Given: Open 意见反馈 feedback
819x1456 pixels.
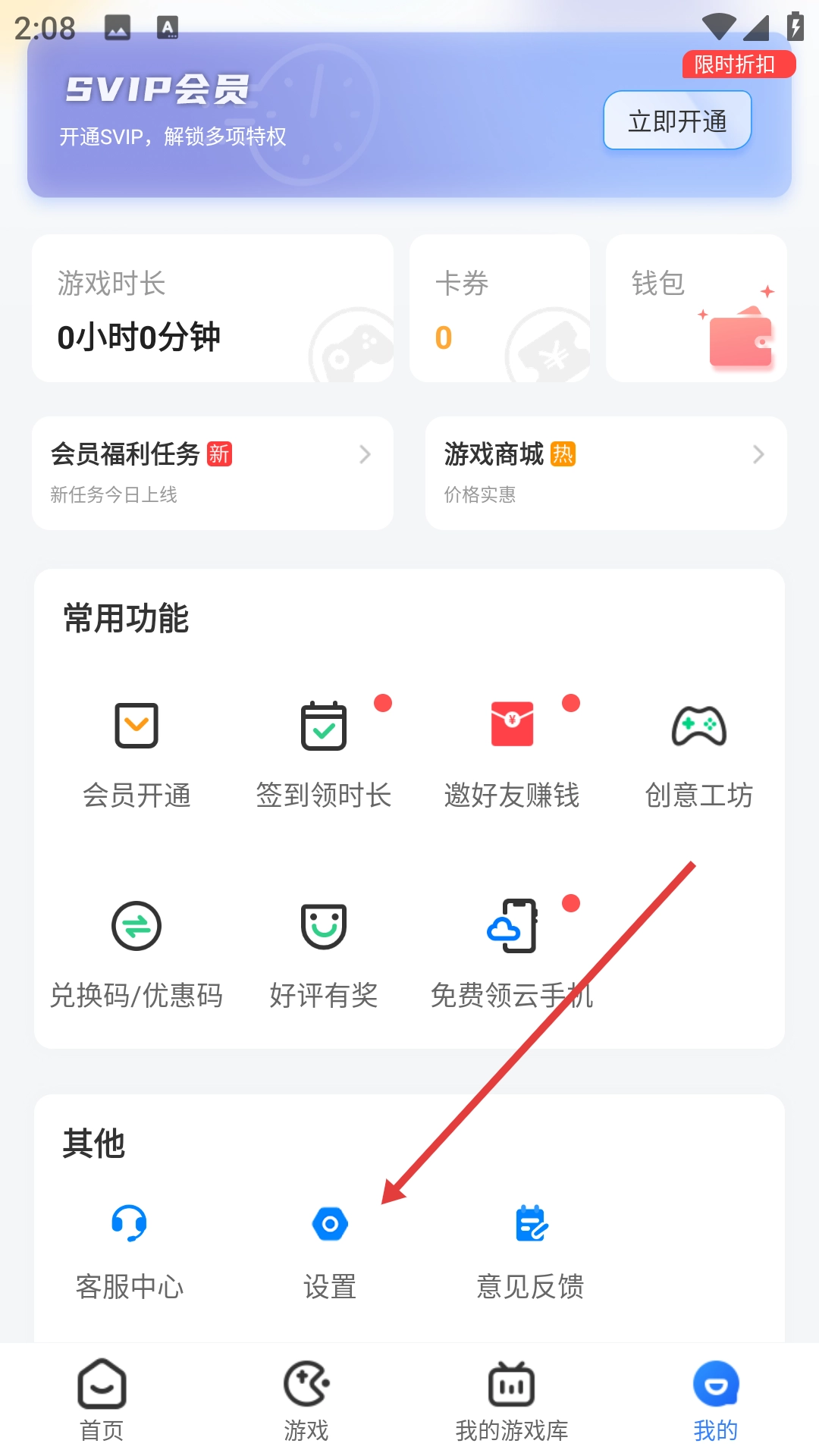Looking at the screenshot, I should (x=530, y=1251).
